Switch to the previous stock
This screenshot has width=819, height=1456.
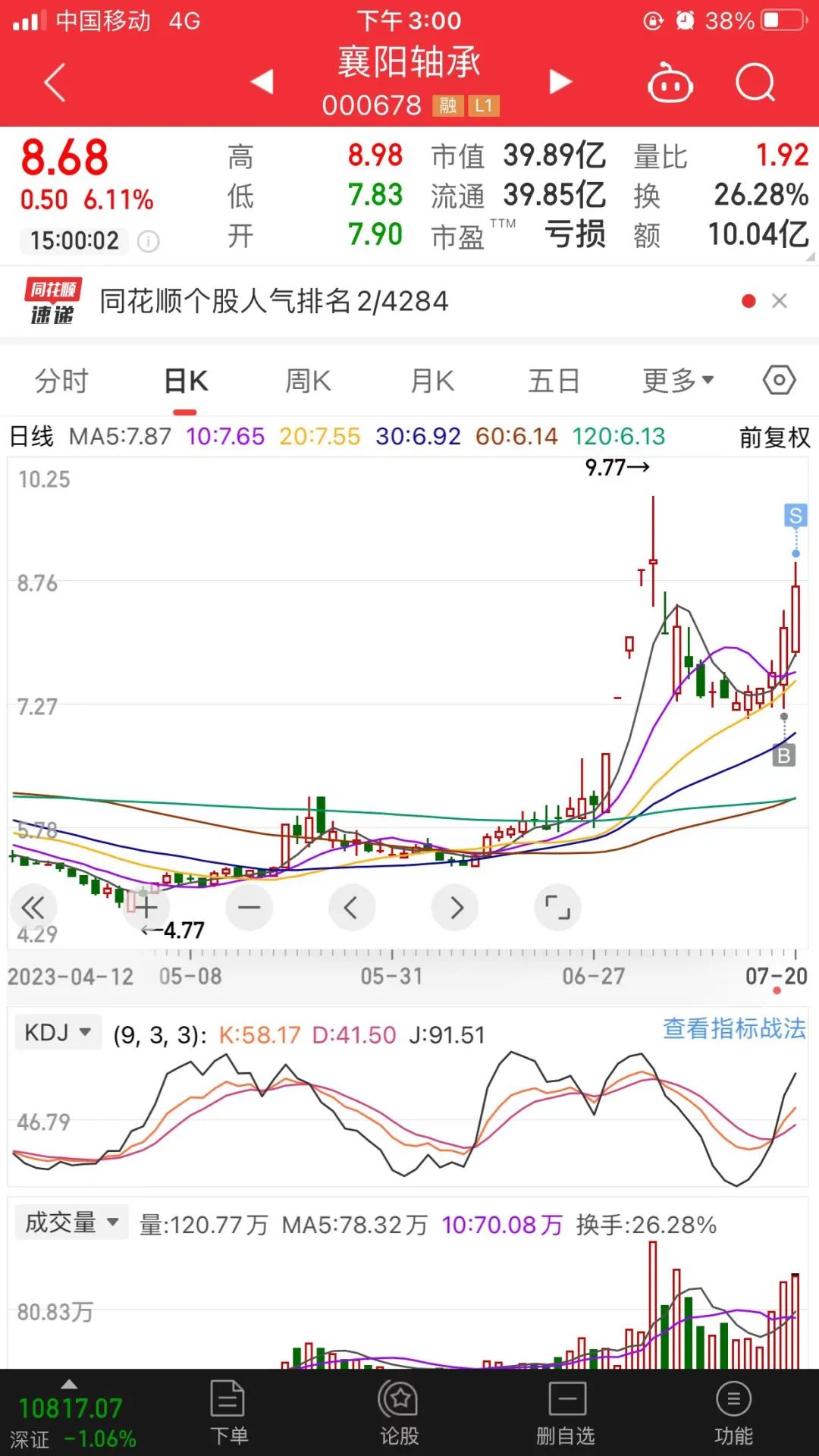[262, 82]
